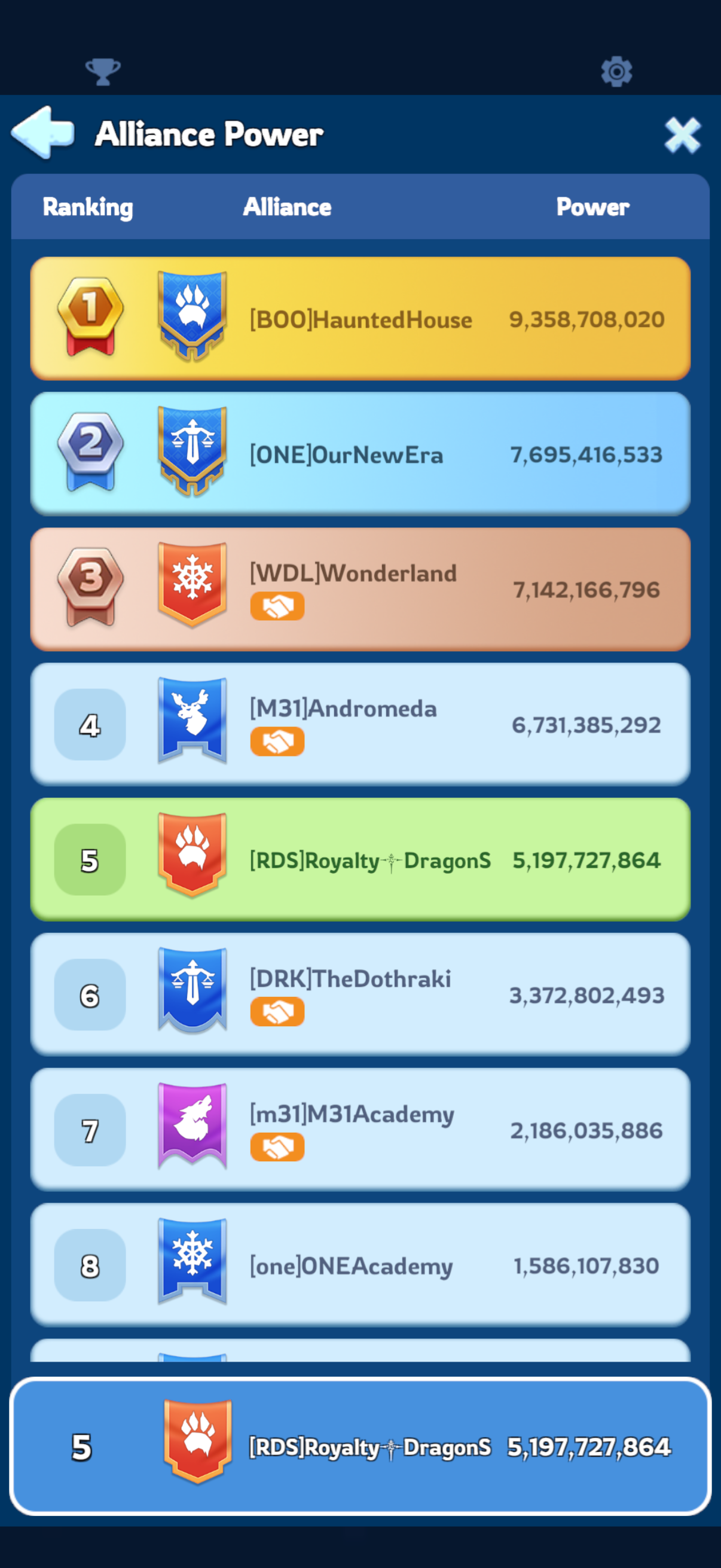Open the [BOO]HauntedHouse alliance row

pyautogui.click(x=360, y=319)
